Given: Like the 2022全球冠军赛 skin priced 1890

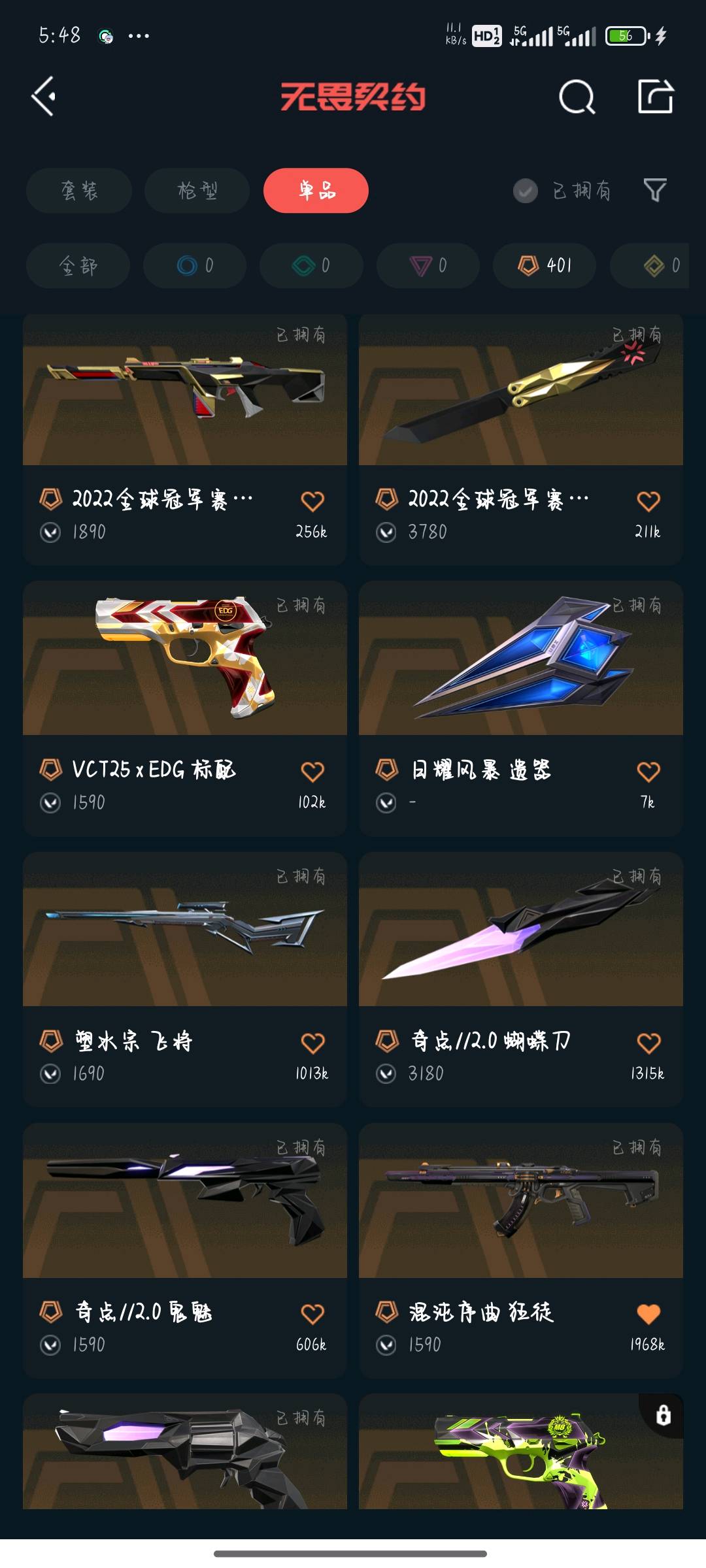Looking at the screenshot, I should click(x=312, y=501).
